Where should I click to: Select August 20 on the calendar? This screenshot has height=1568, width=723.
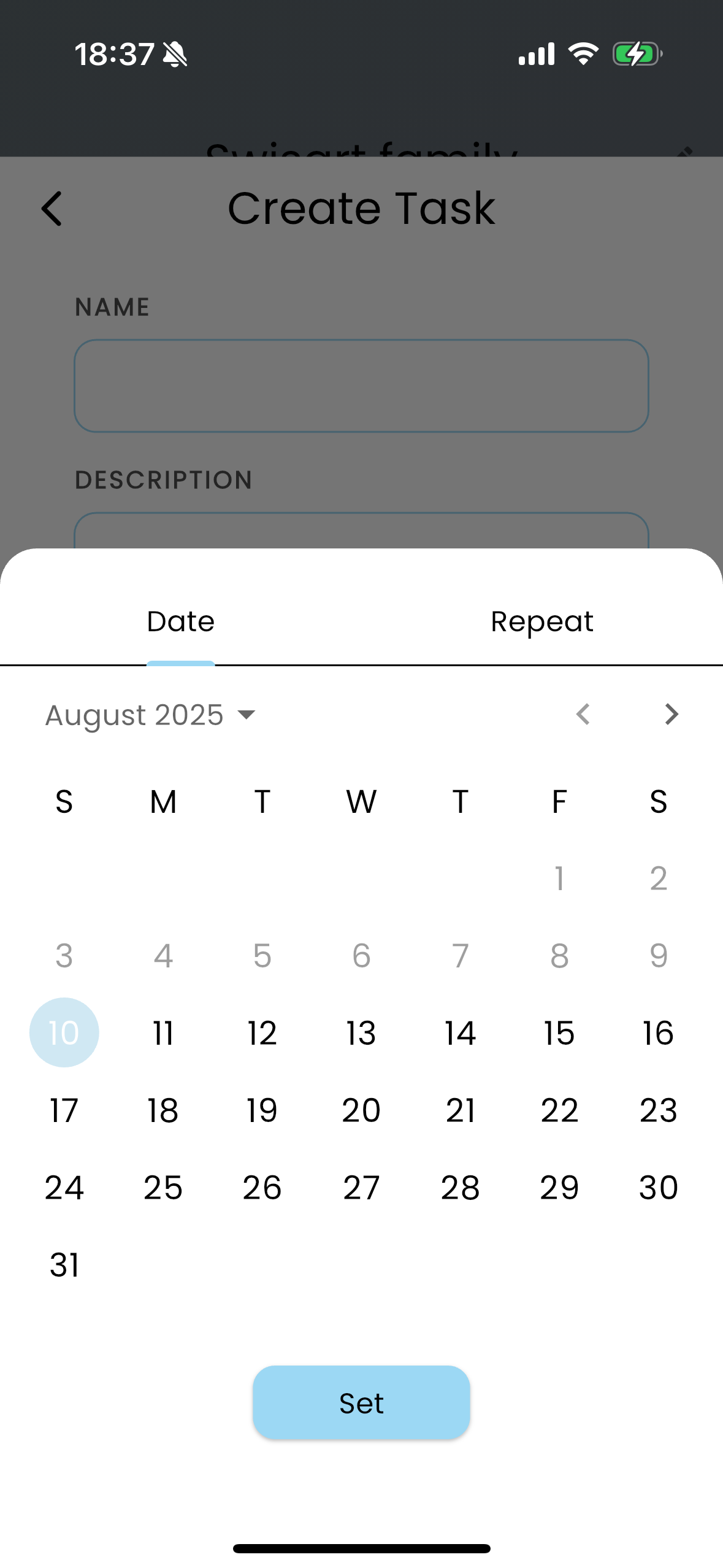coord(361,1109)
